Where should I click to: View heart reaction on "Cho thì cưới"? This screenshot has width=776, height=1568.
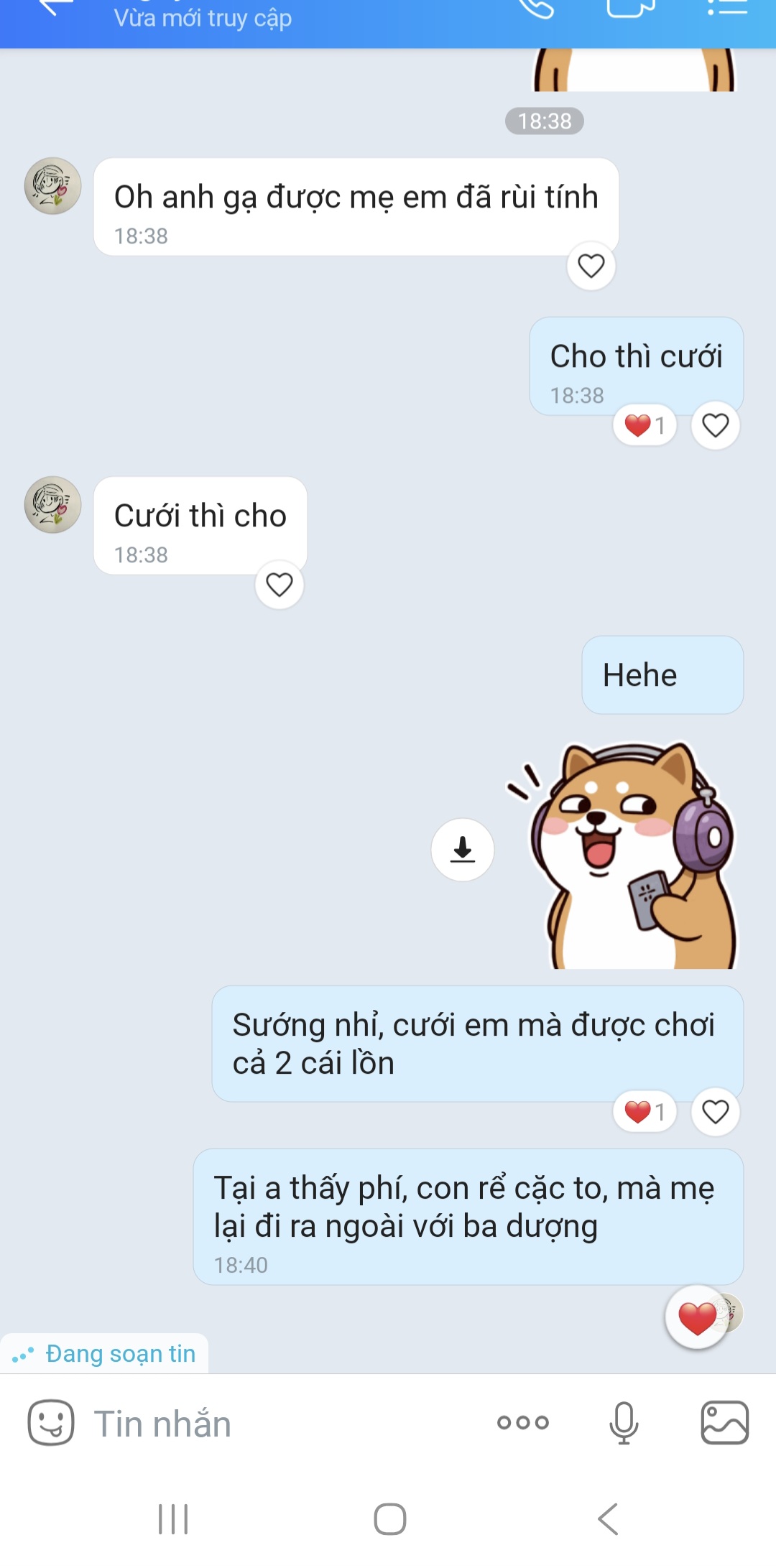point(645,425)
